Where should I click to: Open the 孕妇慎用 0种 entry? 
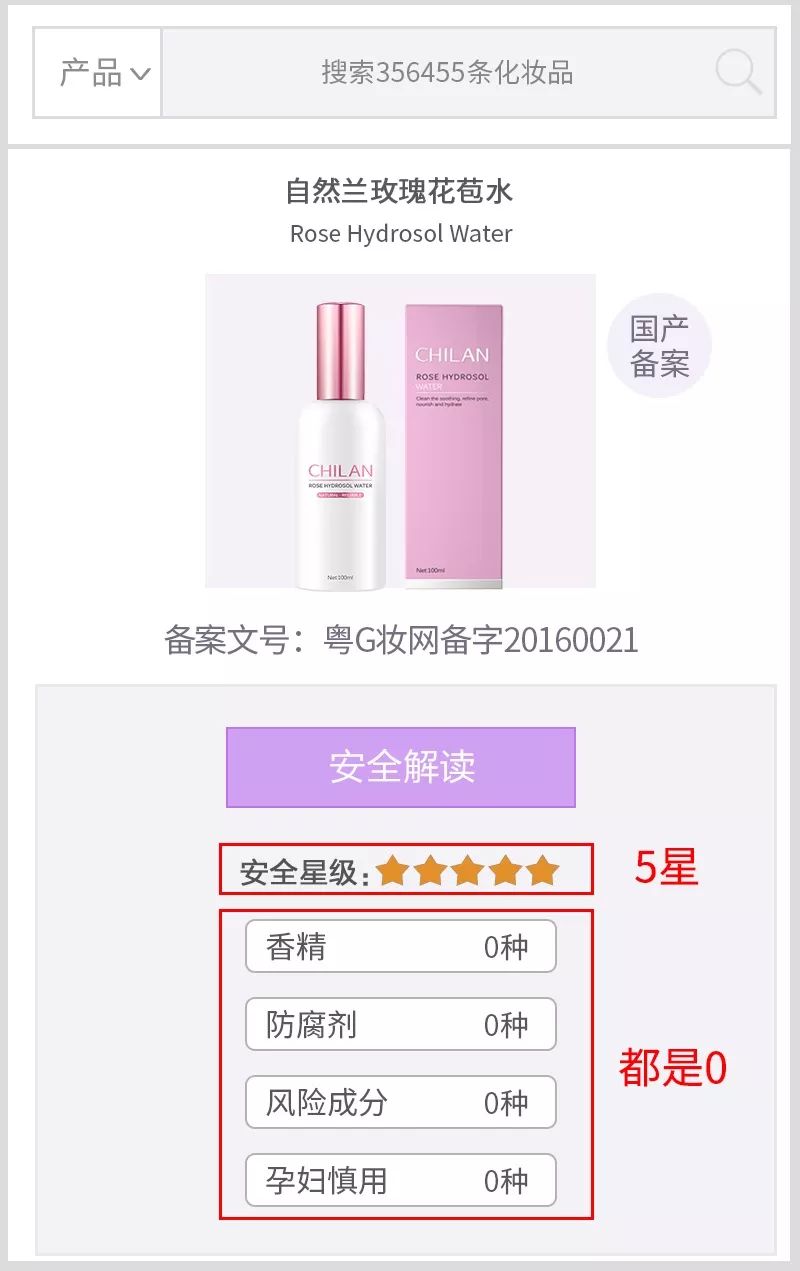click(x=401, y=1180)
